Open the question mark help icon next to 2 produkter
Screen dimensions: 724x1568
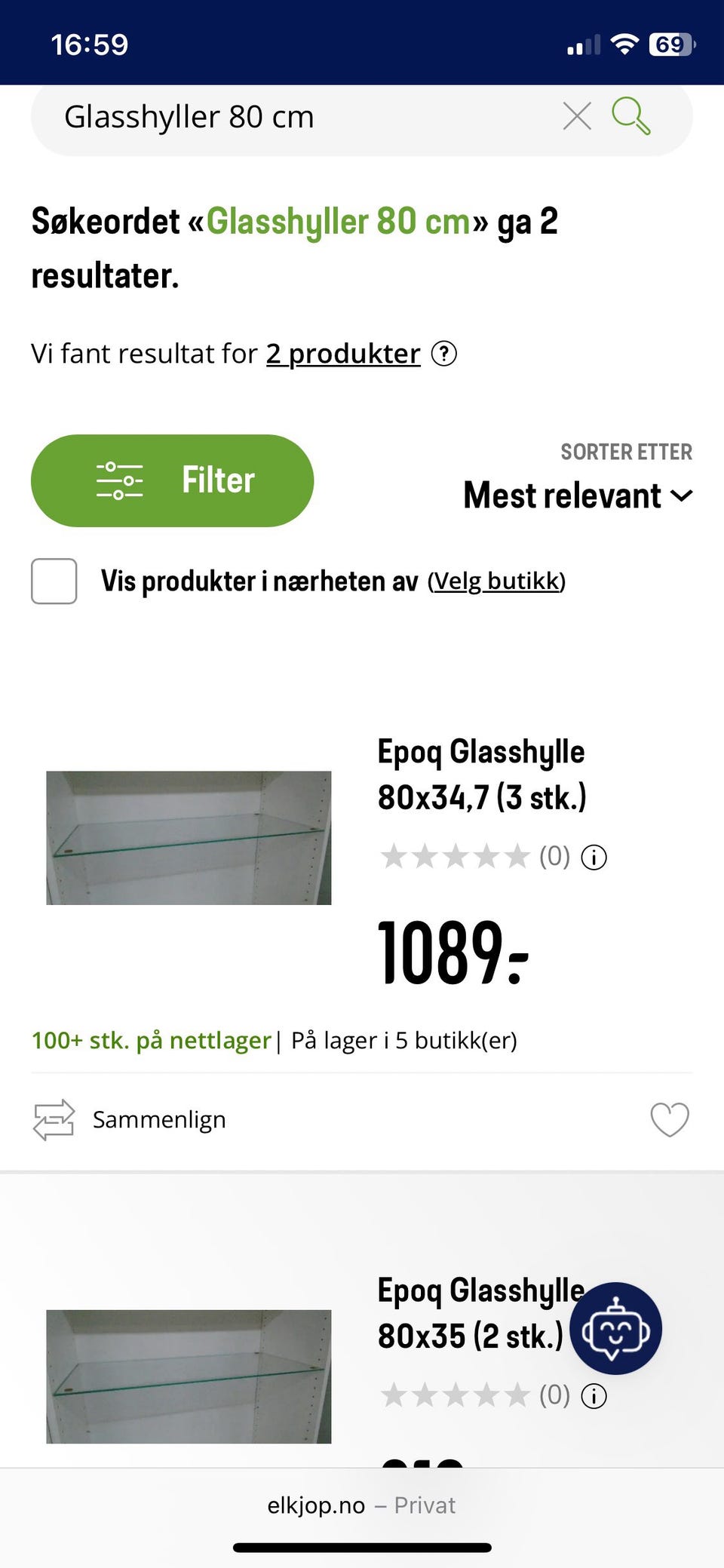pyautogui.click(x=444, y=353)
